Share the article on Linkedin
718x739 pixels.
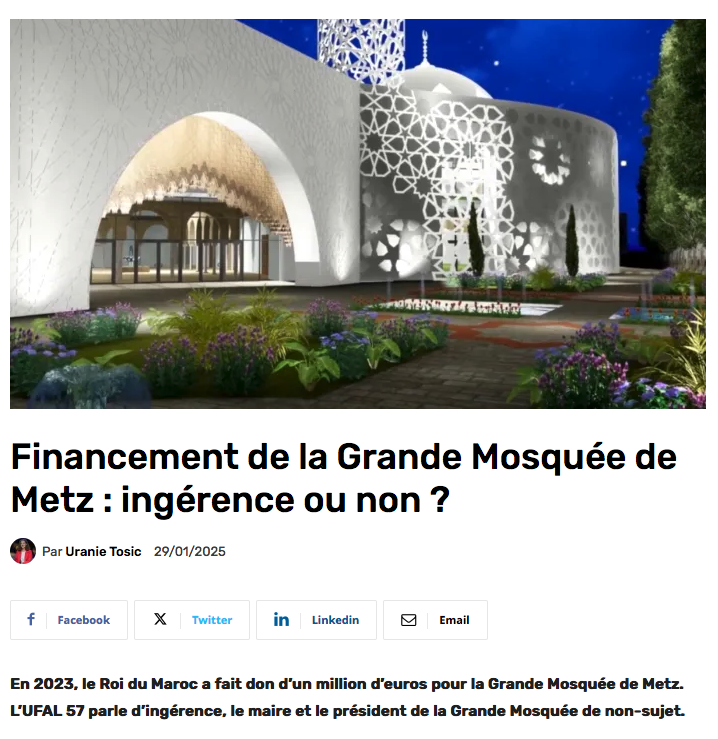click(x=316, y=620)
